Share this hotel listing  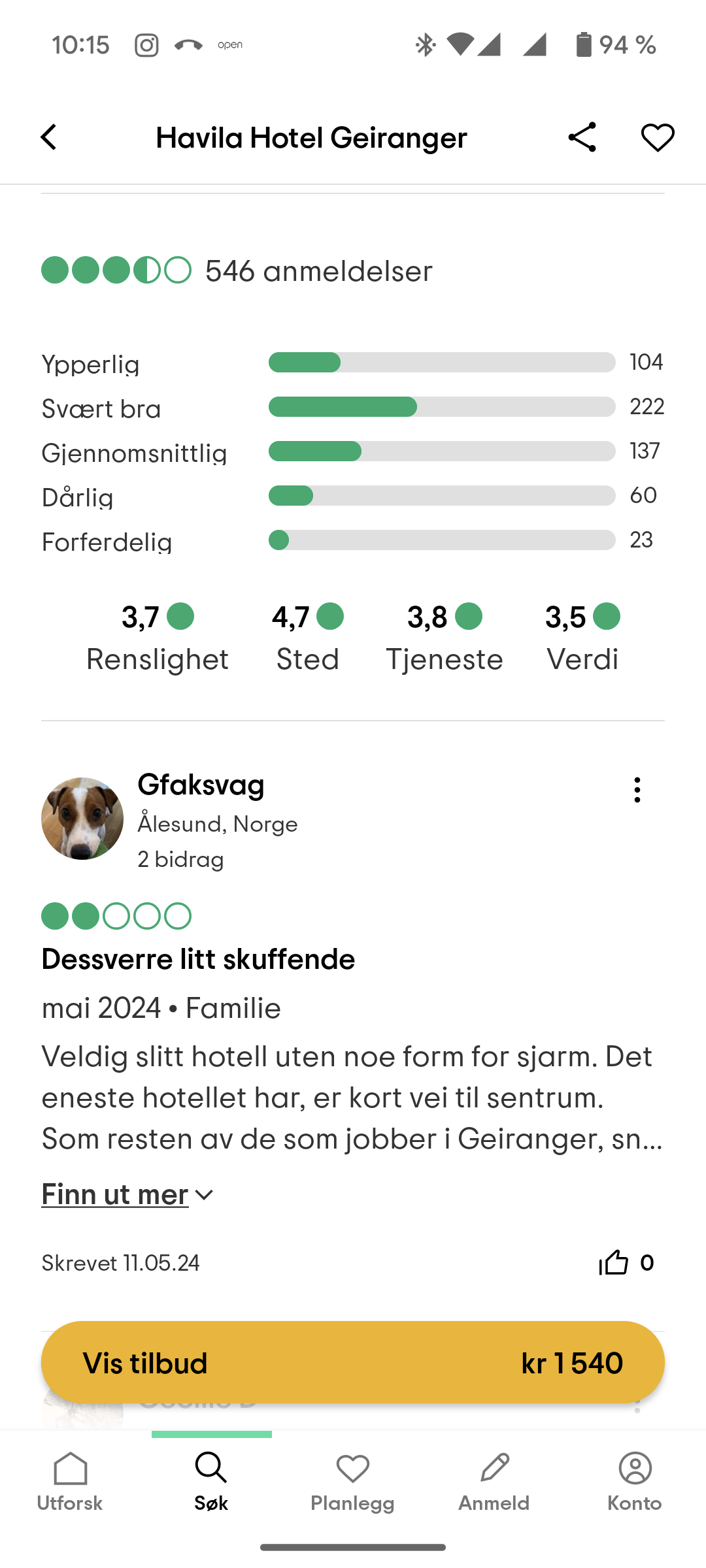[582, 137]
